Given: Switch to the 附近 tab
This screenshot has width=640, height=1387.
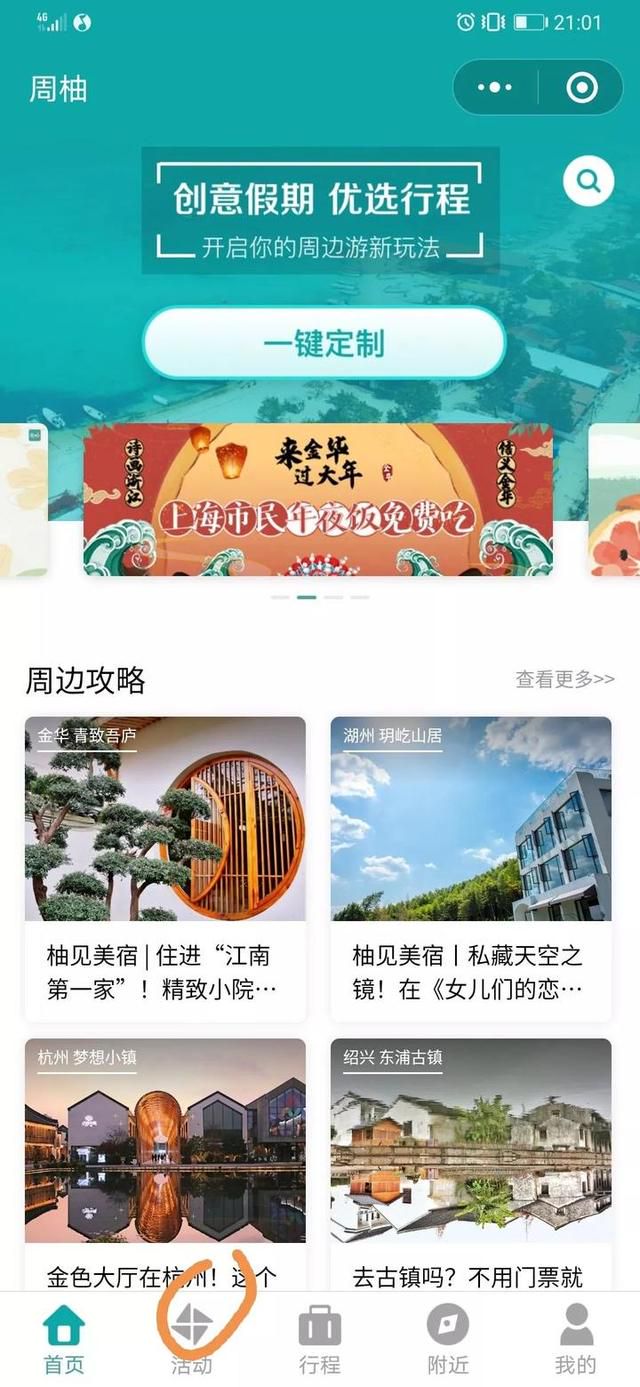Looking at the screenshot, I should 447,1339.
